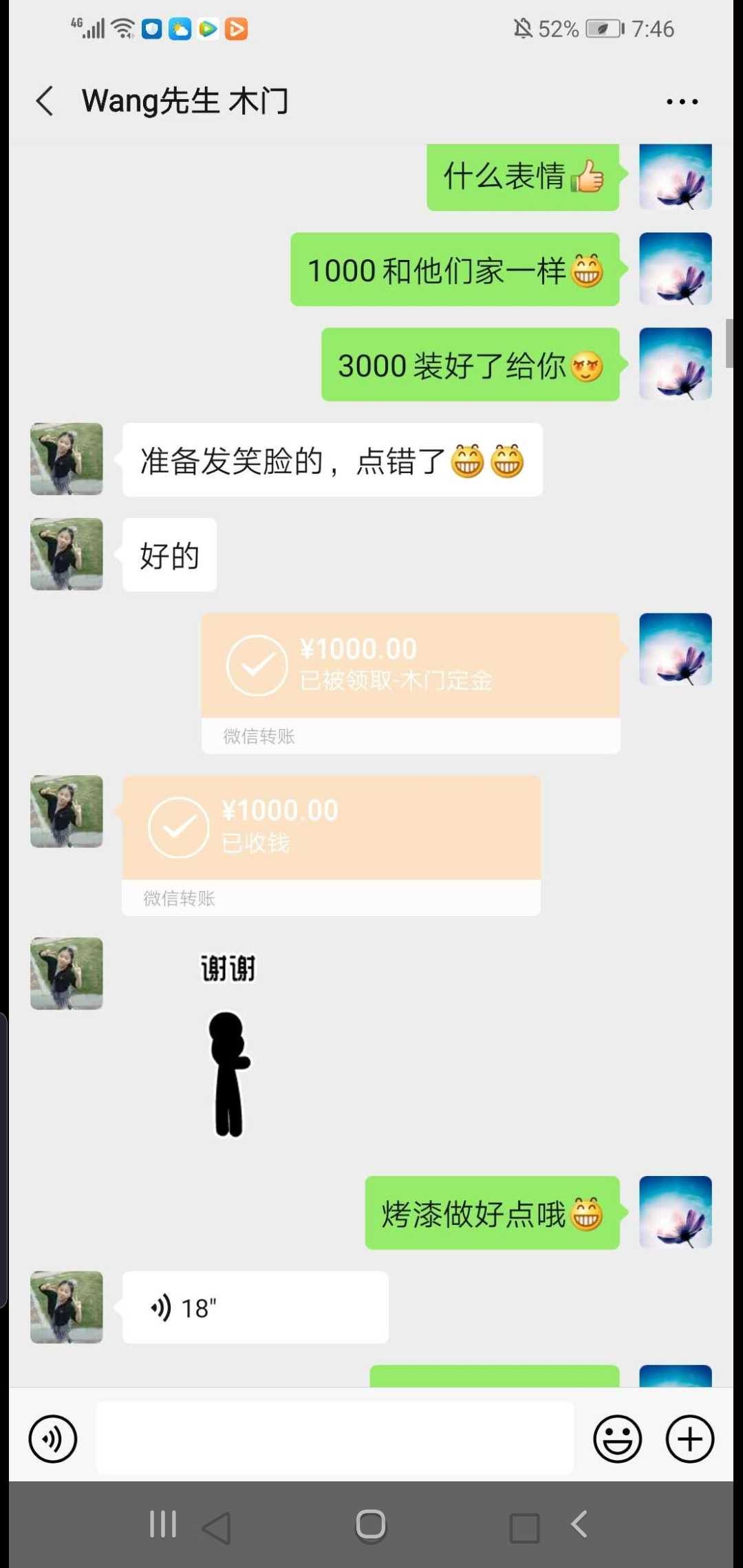Show recent apps from navigation bar
The image size is (743, 1568).
click(x=163, y=1525)
